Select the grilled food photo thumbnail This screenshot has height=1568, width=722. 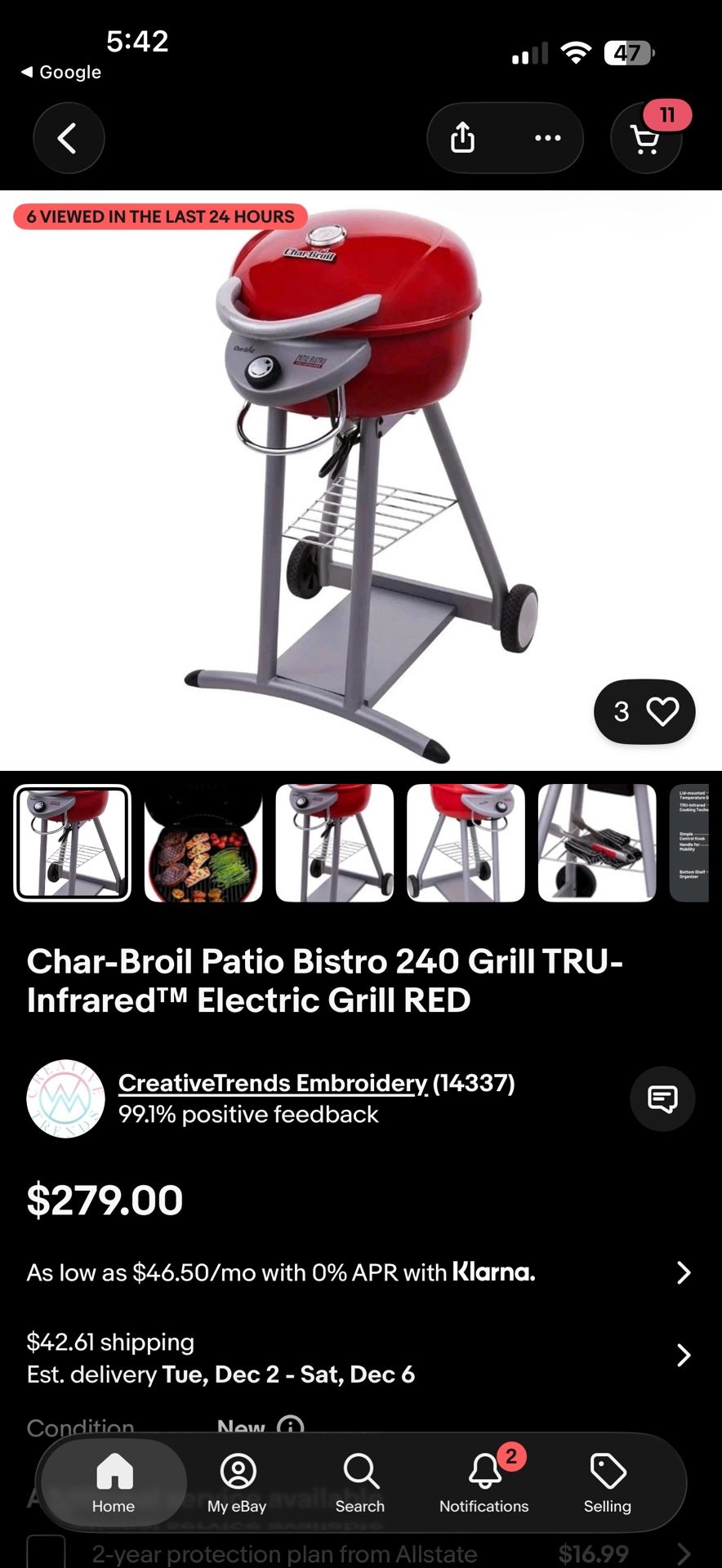pyautogui.click(x=203, y=843)
